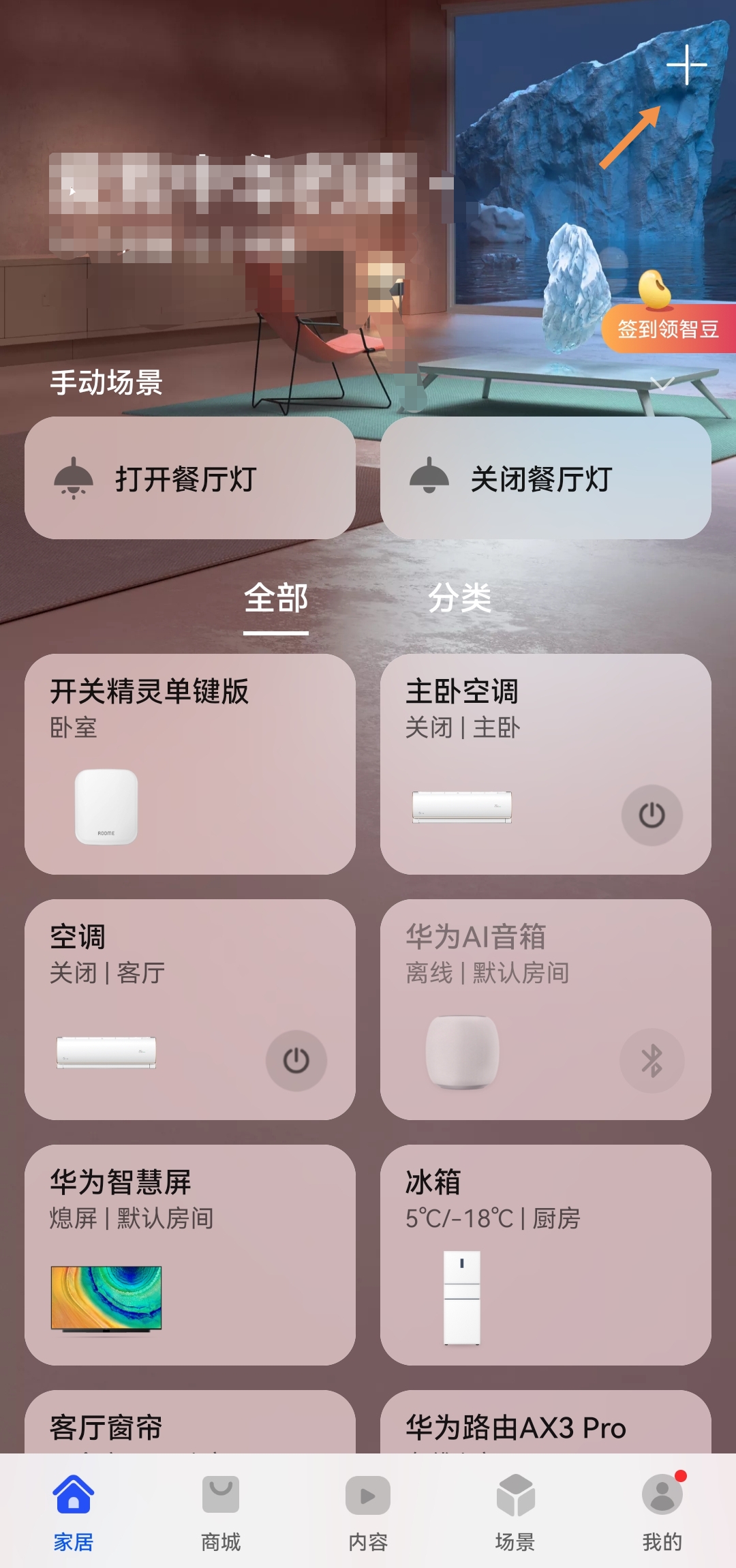Toggle power on 主卧空调
Image resolution: width=736 pixels, height=1568 pixels.
(x=652, y=815)
